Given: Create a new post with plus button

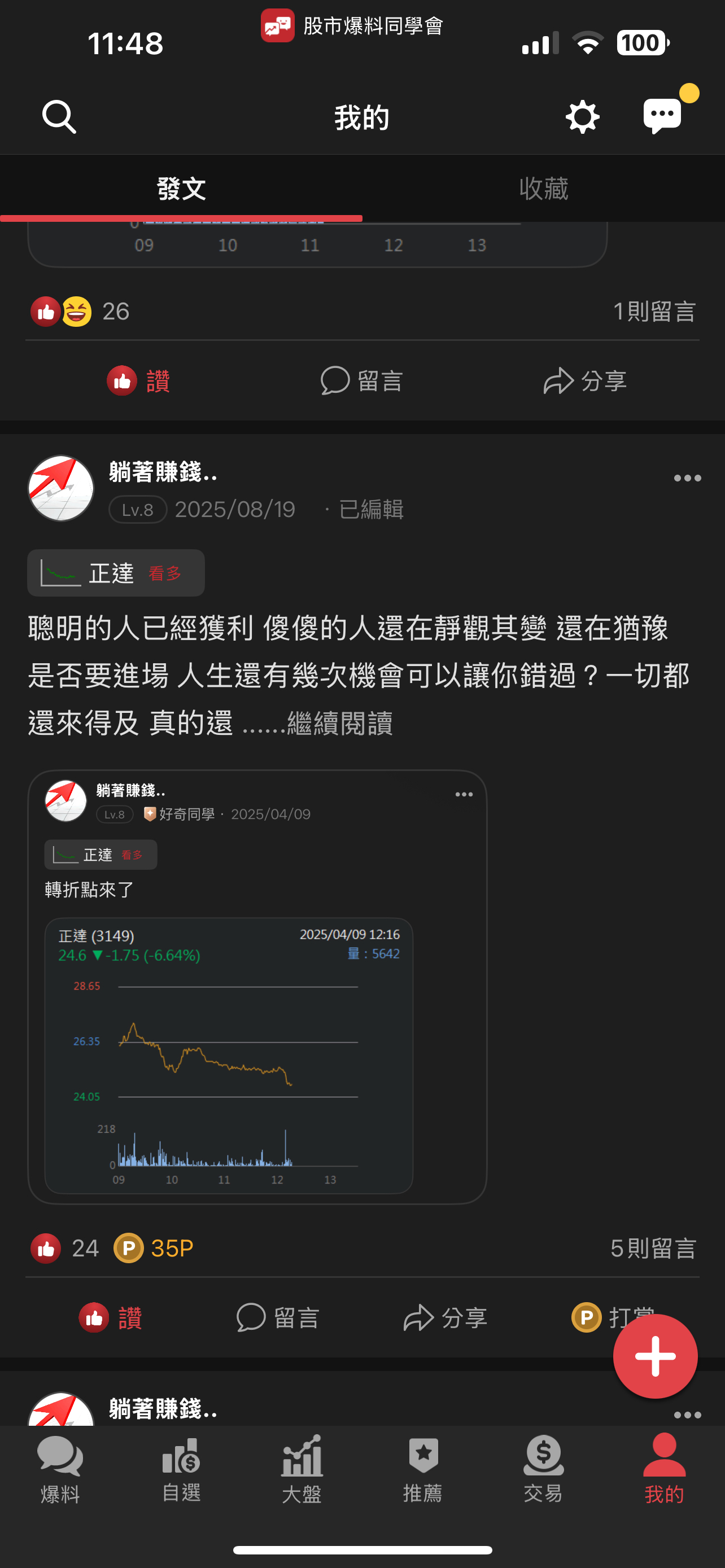Looking at the screenshot, I should coord(654,1356).
